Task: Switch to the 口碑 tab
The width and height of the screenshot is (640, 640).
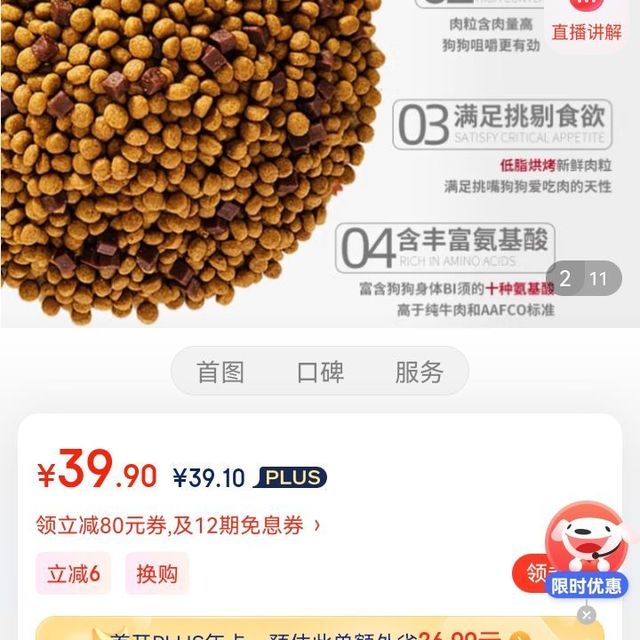Action: pos(320,372)
